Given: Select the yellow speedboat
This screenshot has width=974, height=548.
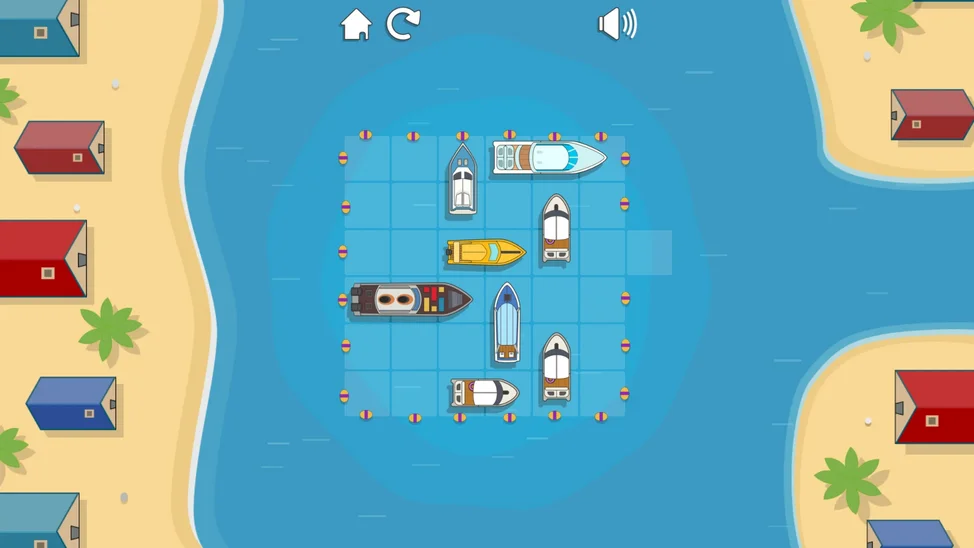Looking at the screenshot, I should (x=485, y=252).
